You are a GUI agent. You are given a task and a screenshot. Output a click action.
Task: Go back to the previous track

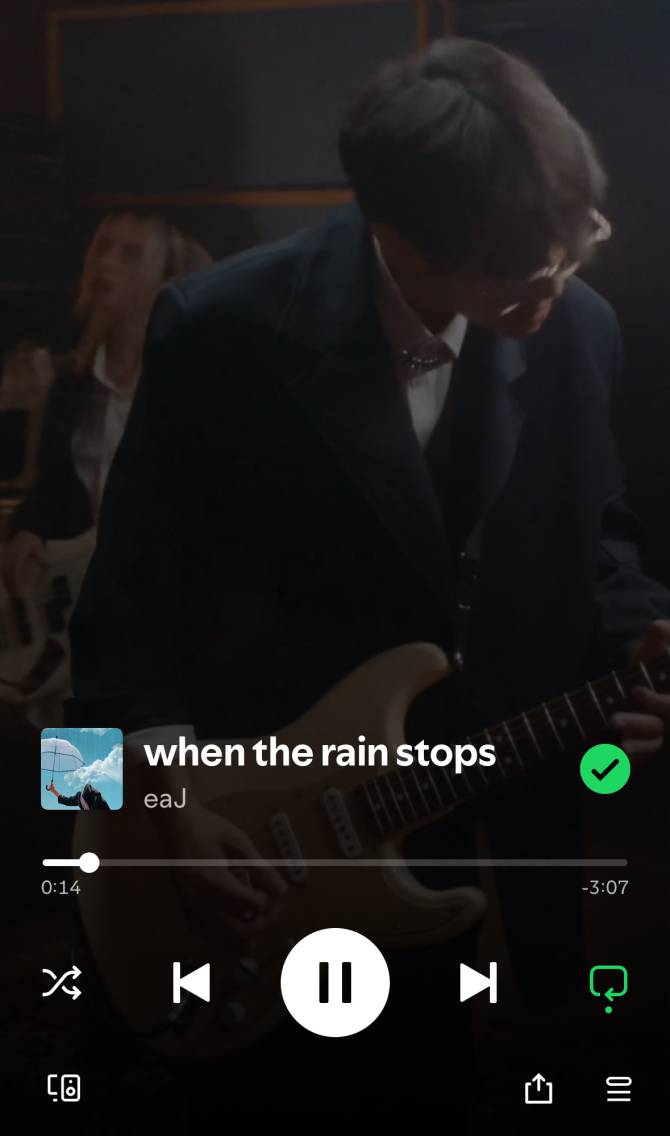[192, 982]
